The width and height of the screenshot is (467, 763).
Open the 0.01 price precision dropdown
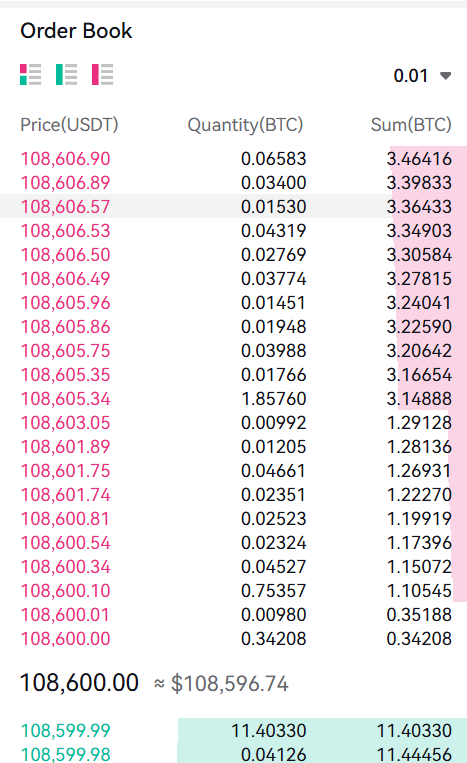pos(422,76)
